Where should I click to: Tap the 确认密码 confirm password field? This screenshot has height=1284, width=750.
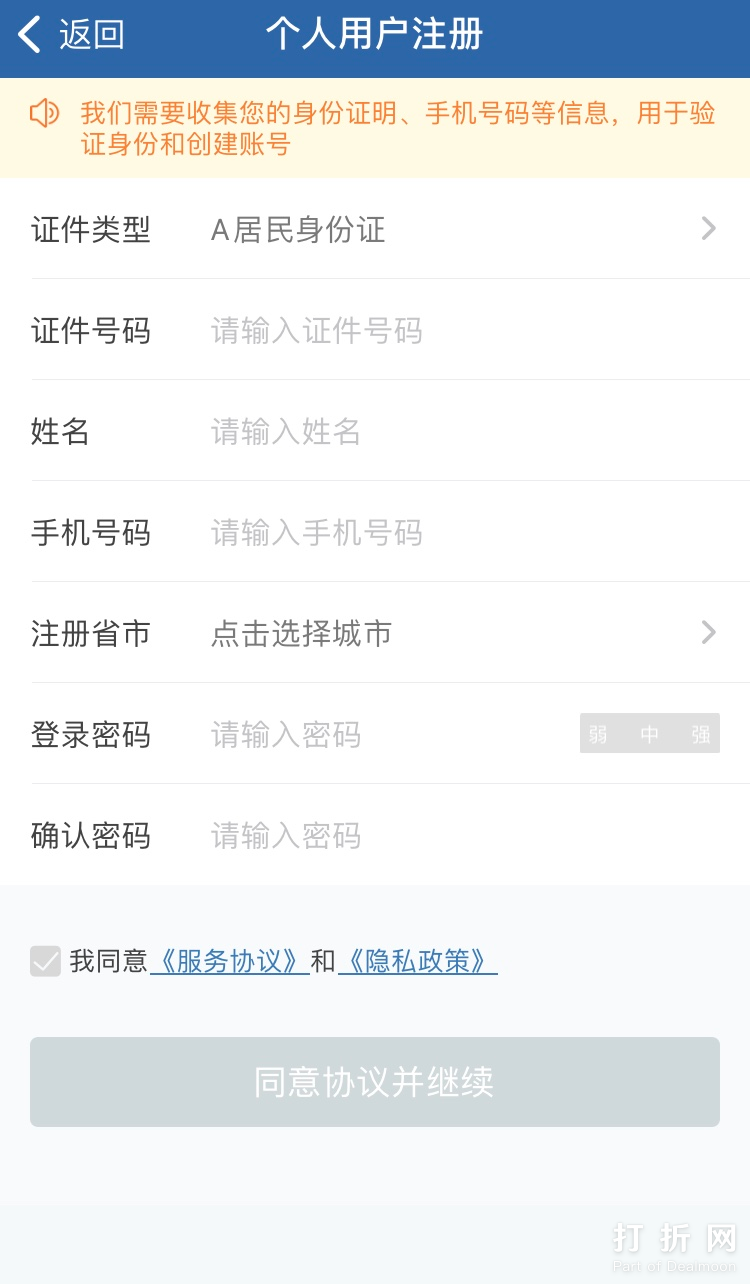pyautogui.click(x=460, y=835)
